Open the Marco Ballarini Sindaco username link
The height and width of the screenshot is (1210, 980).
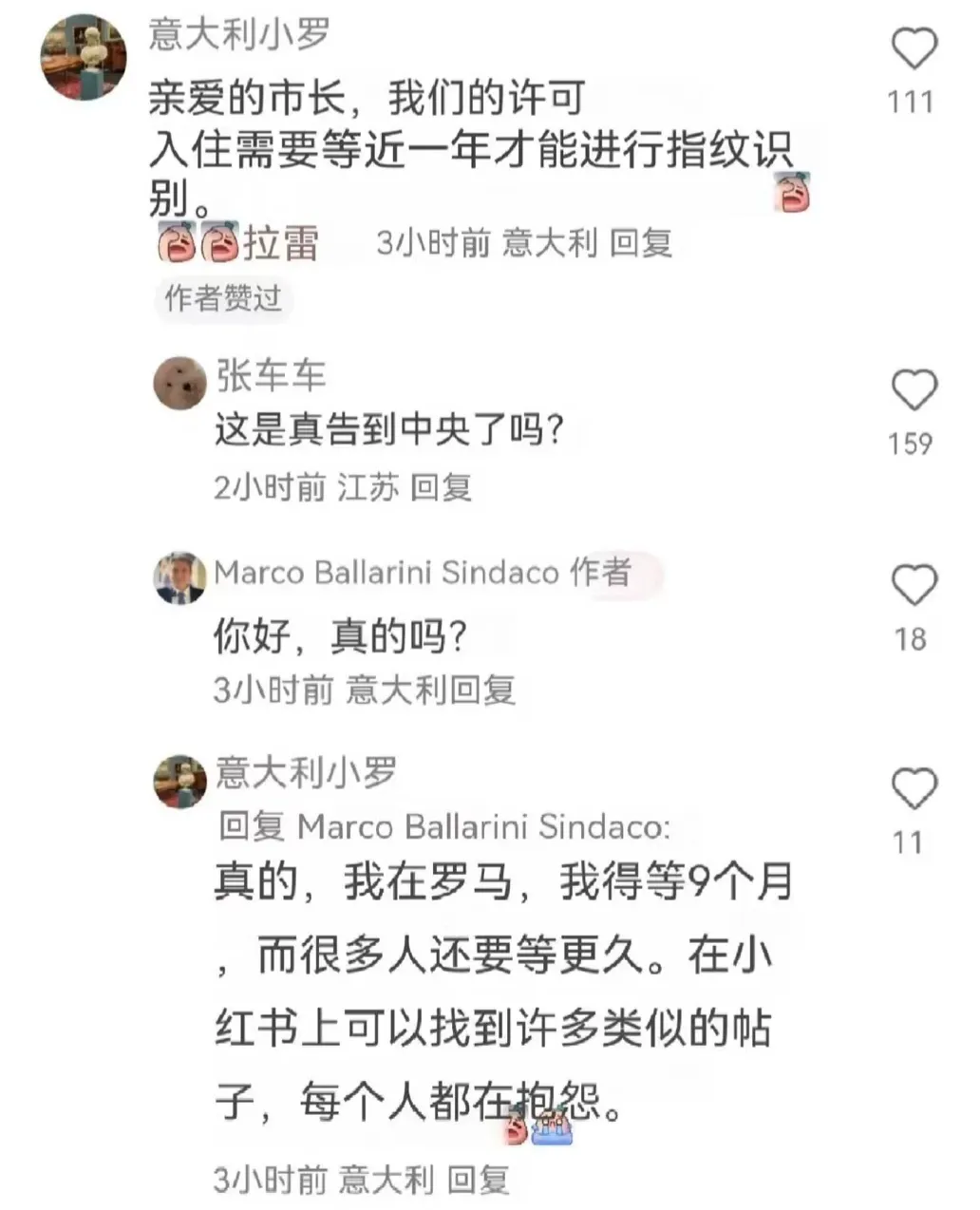[x=386, y=573]
